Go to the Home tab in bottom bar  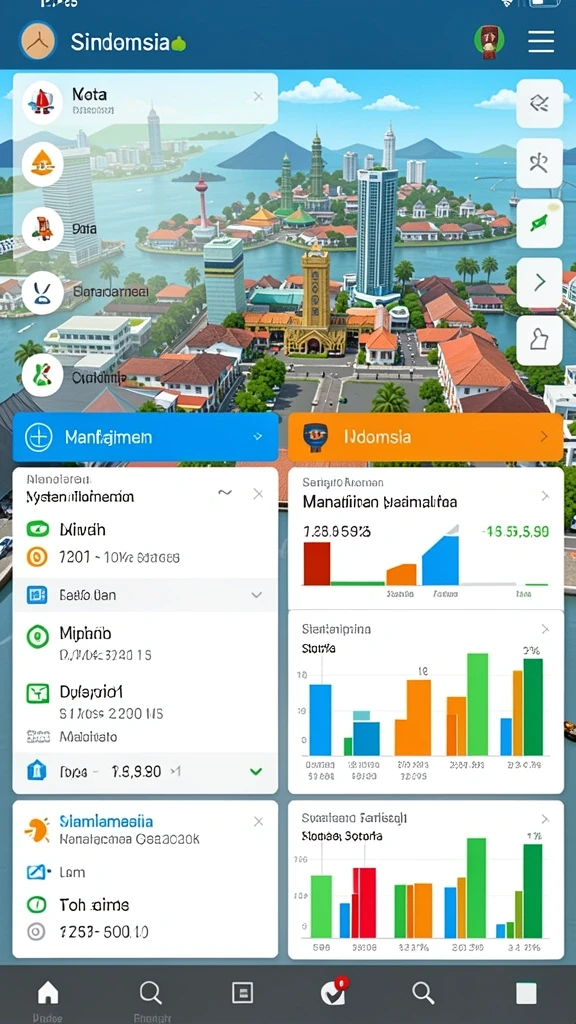tap(48, 993)
